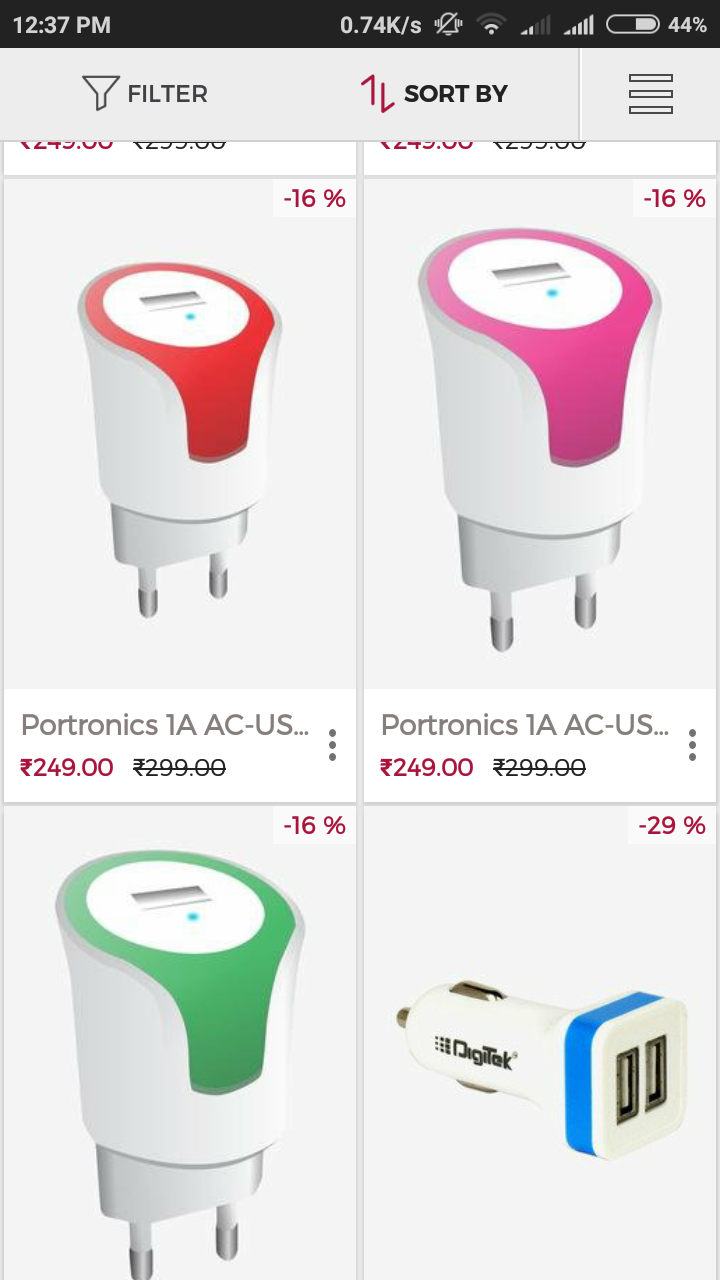Screen dimensions: 720x1280
Task: Open more options for red Portronics charger
Action: 332,745
